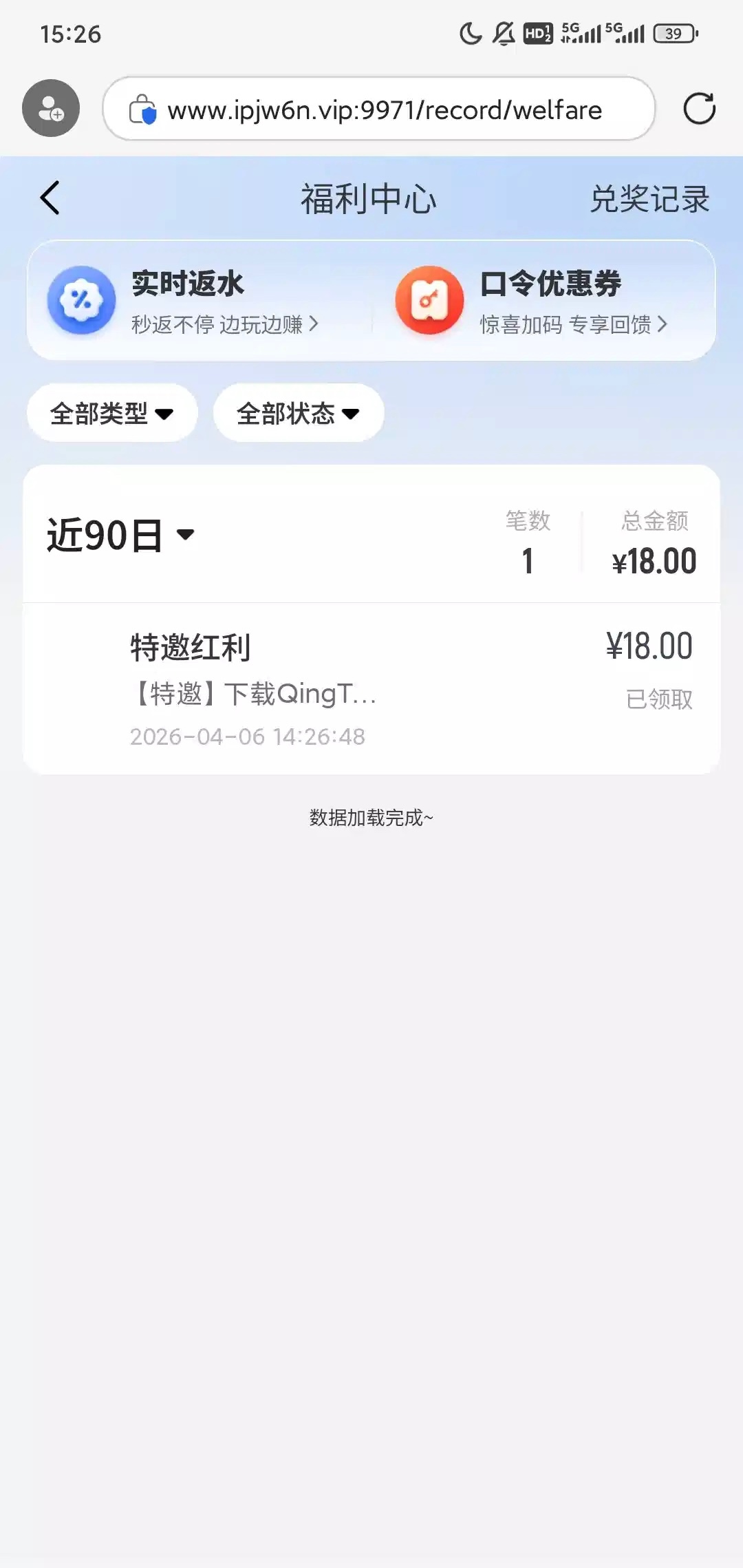Open the browser profile avatar
The height and width of the screenshot is (1568, 743).
(x=51, y=109)
